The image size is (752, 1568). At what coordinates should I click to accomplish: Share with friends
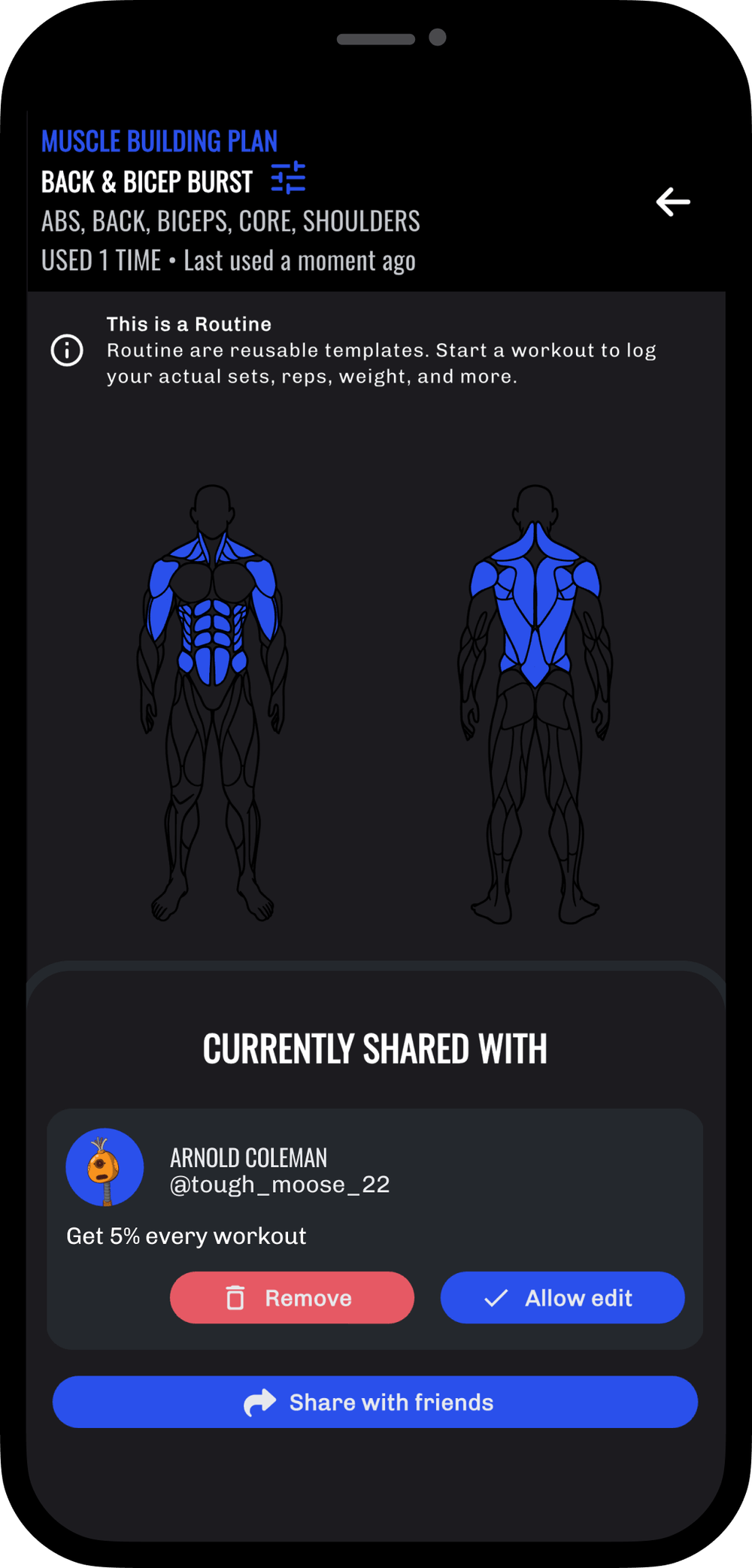375,1402
